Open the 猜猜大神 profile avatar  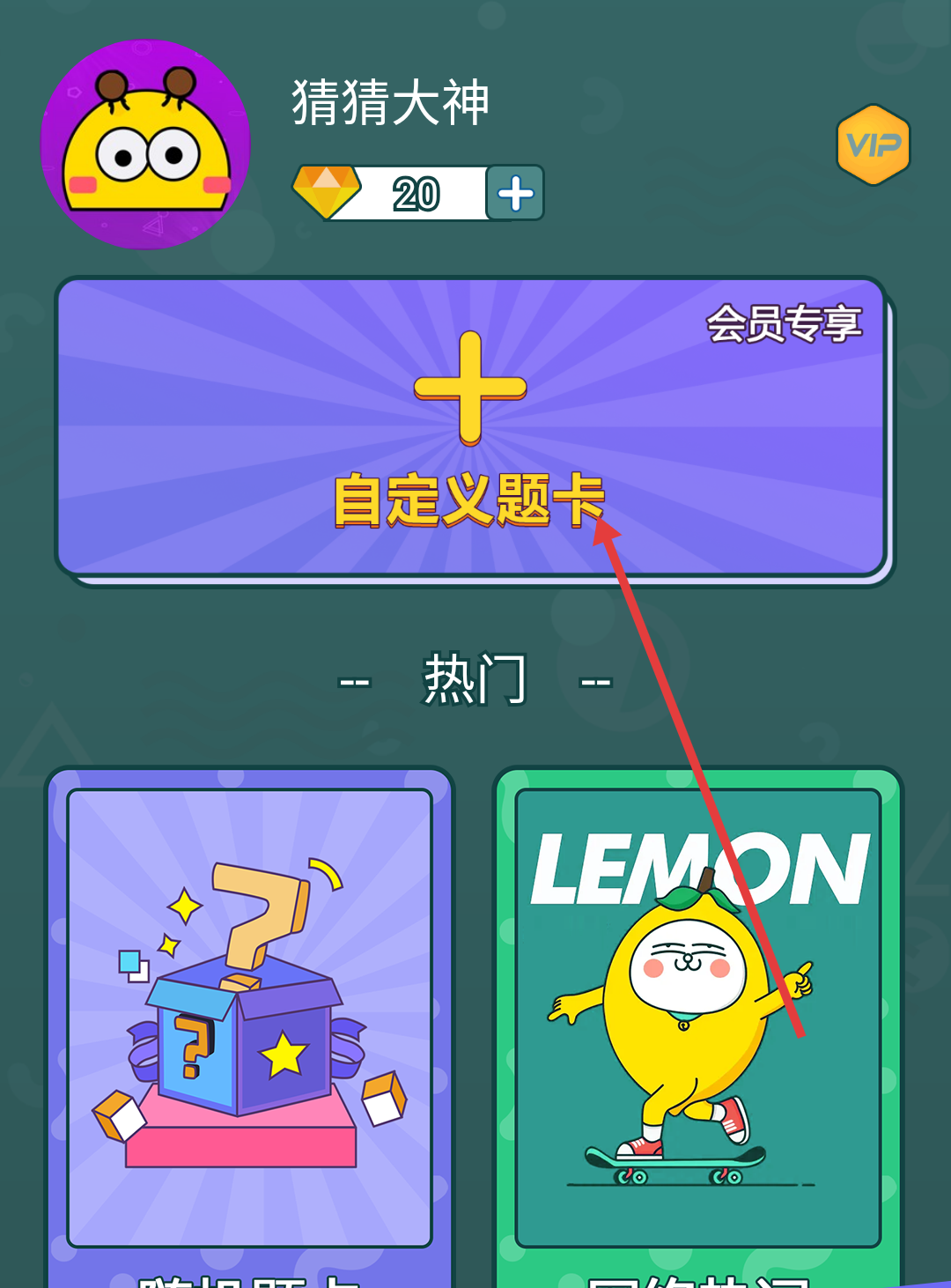coord(145,144)
